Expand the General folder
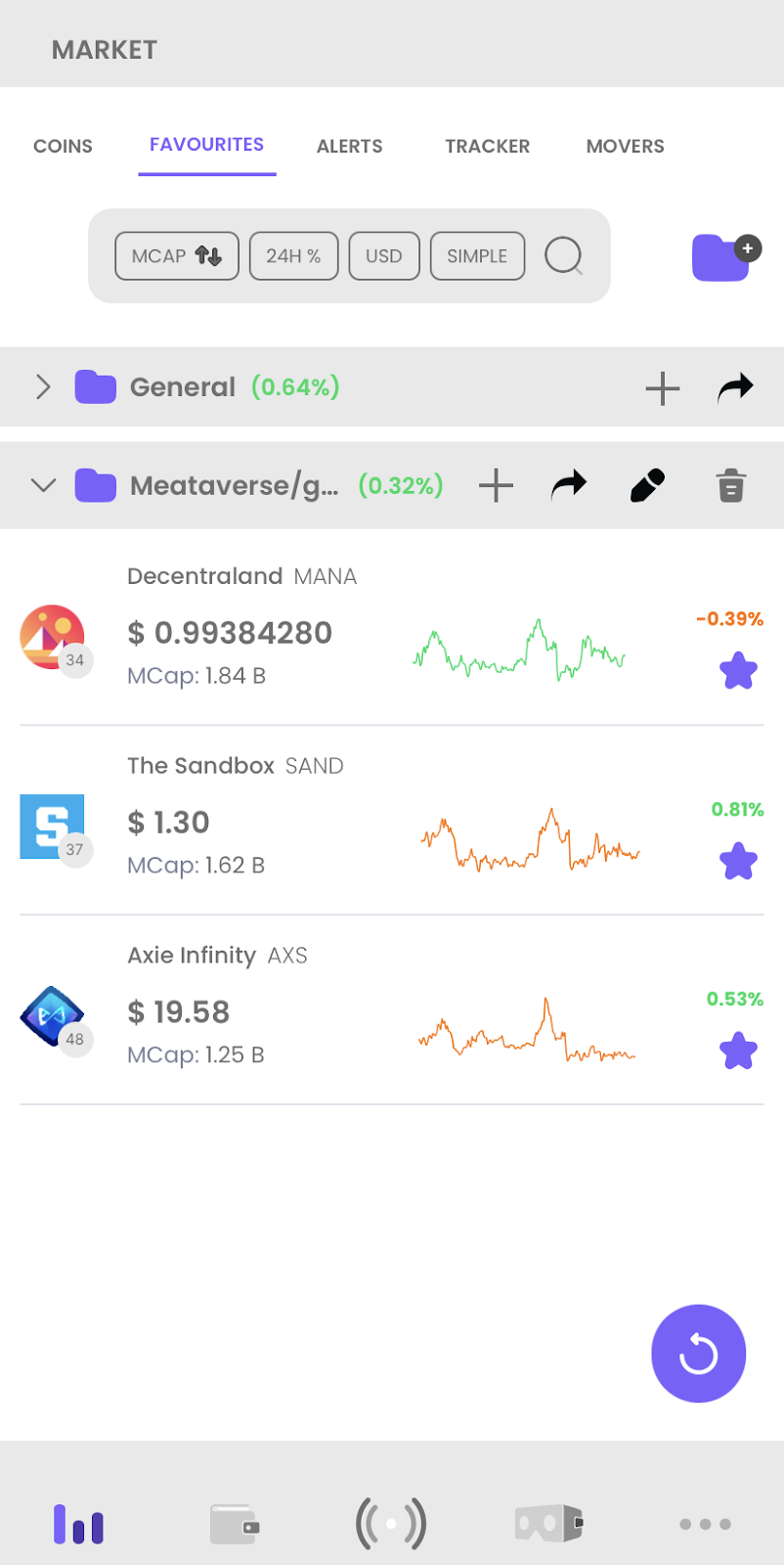 tap(43, 387)
